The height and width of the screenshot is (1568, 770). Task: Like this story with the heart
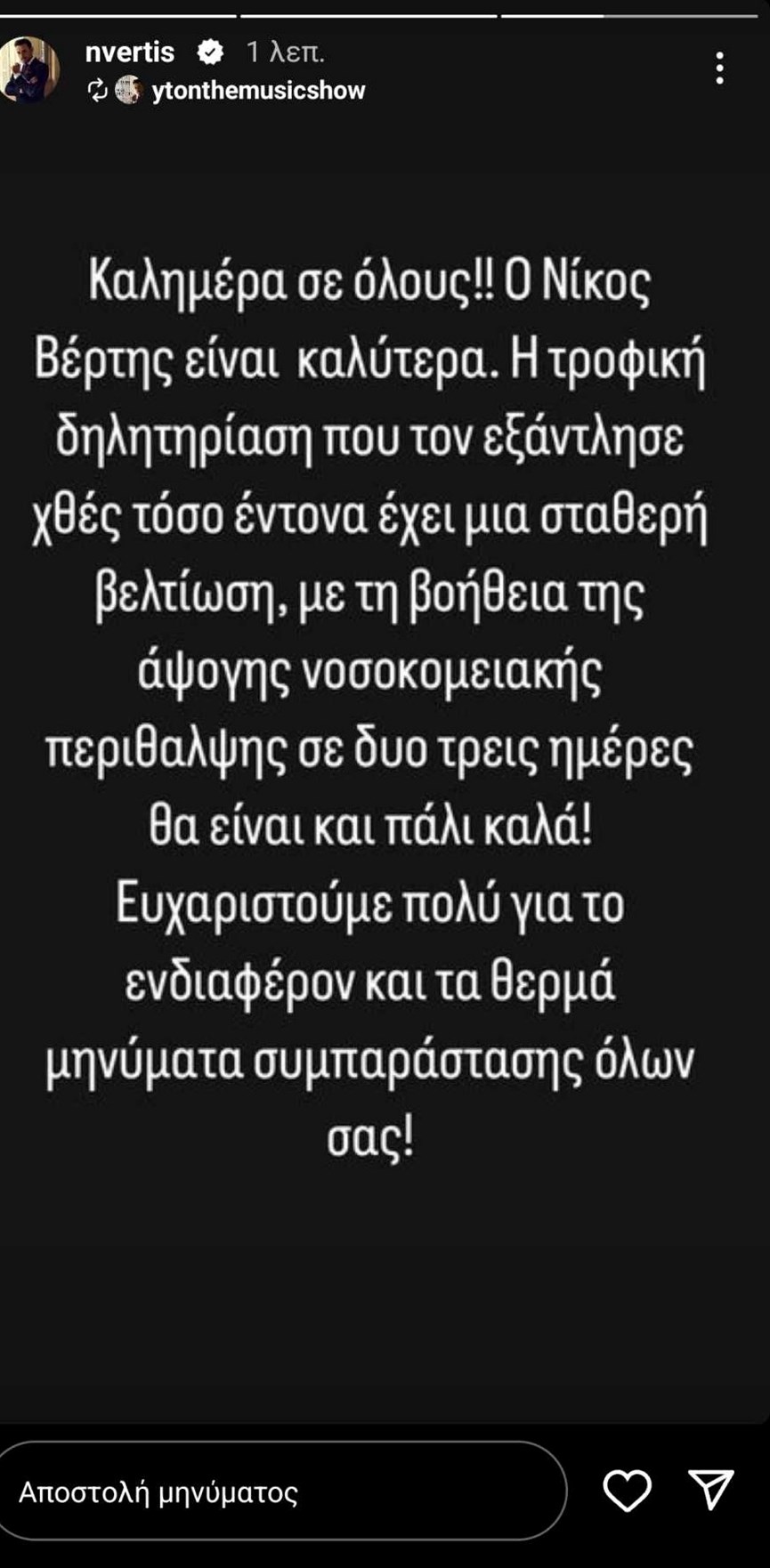pos(628,1491)
